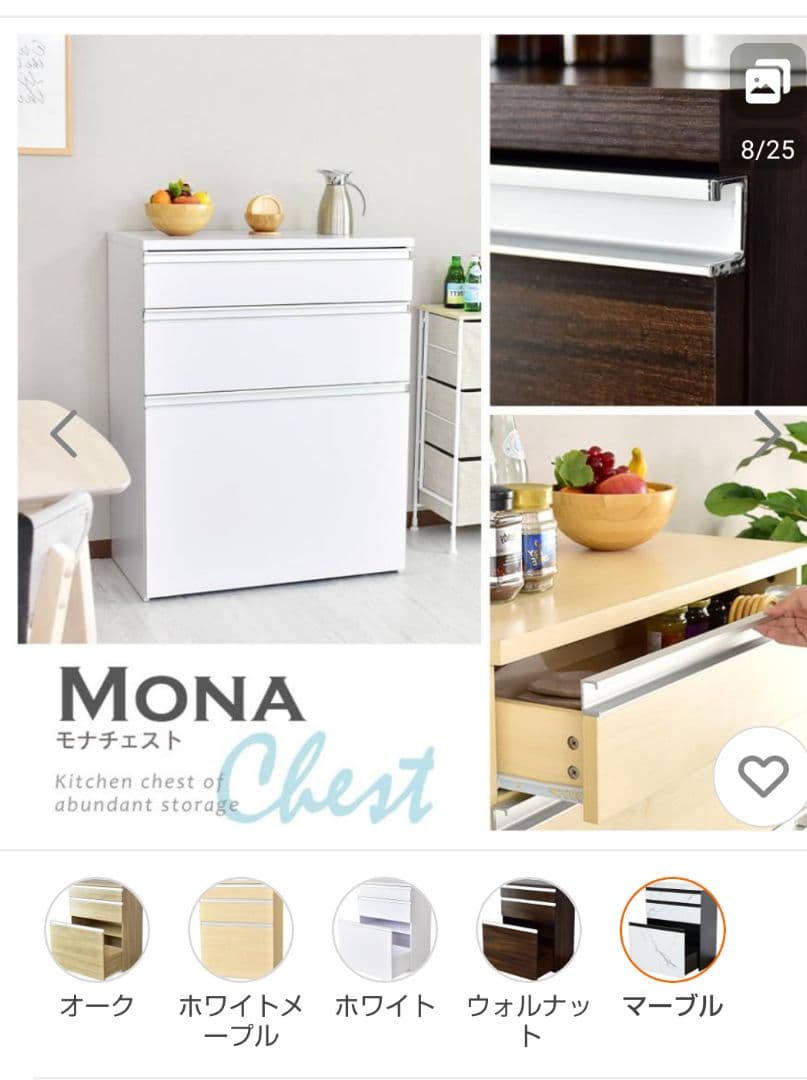The image size is (807, 1080).
Task: Choose the マーブル color option
Action: tap(672, 930)
